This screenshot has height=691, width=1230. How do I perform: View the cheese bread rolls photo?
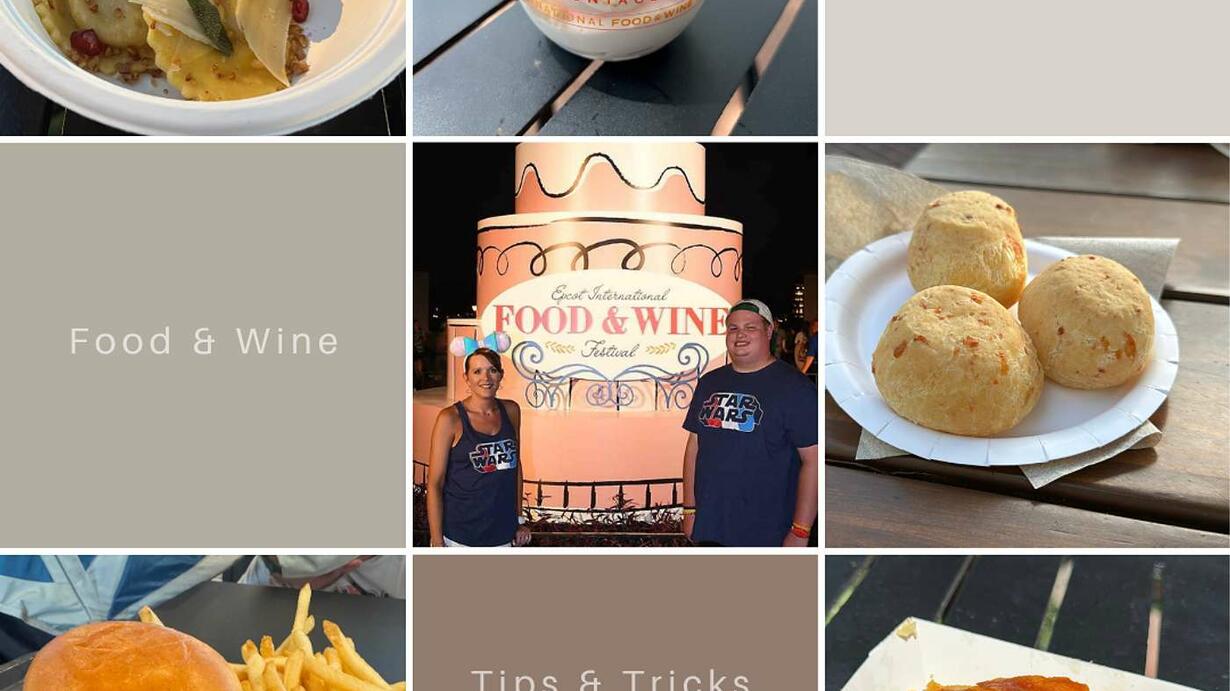click(x=1027, y=345)
